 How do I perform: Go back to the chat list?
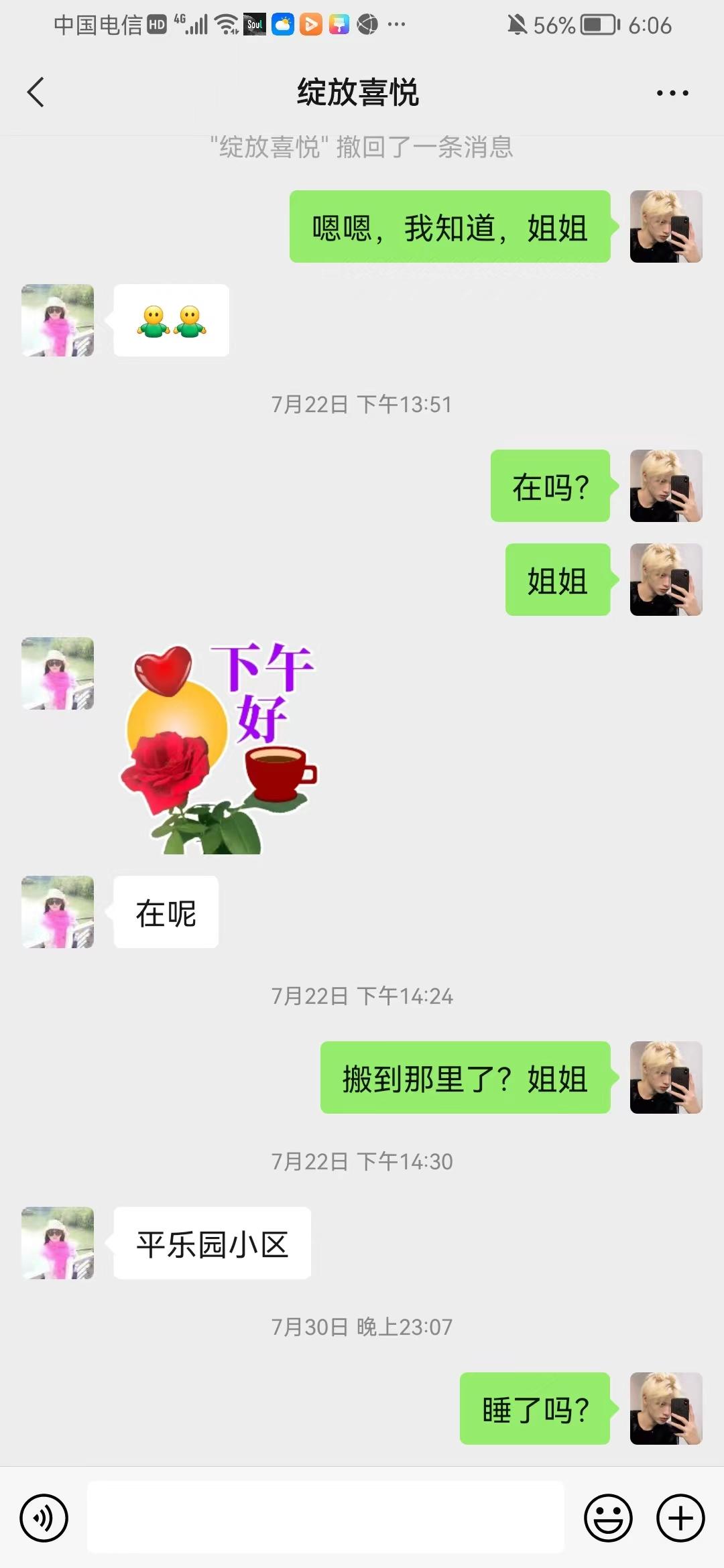click(36, 92)
